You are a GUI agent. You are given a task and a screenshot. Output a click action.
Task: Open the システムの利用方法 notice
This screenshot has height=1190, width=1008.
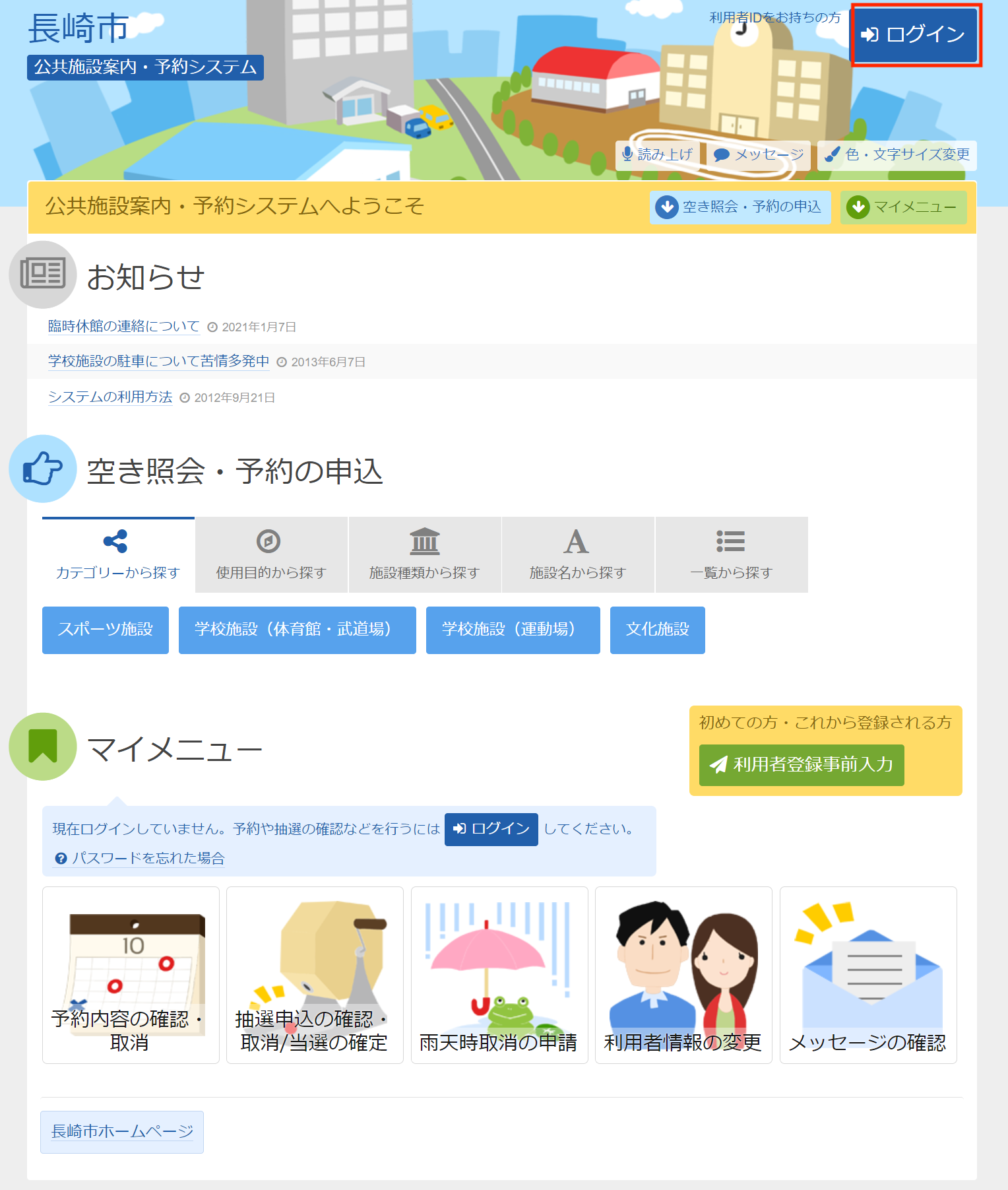click(x=110, y=397)
